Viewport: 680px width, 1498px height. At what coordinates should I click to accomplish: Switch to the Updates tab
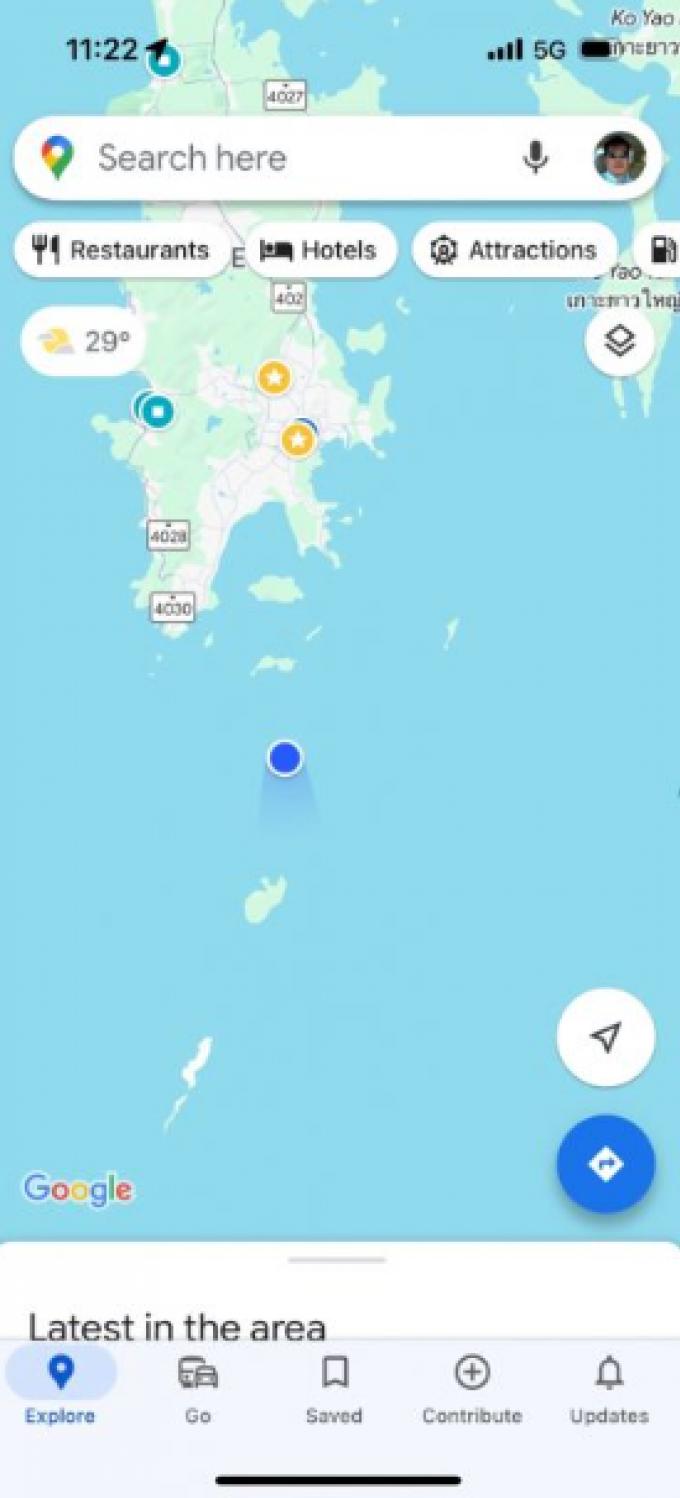[609, 1390]
